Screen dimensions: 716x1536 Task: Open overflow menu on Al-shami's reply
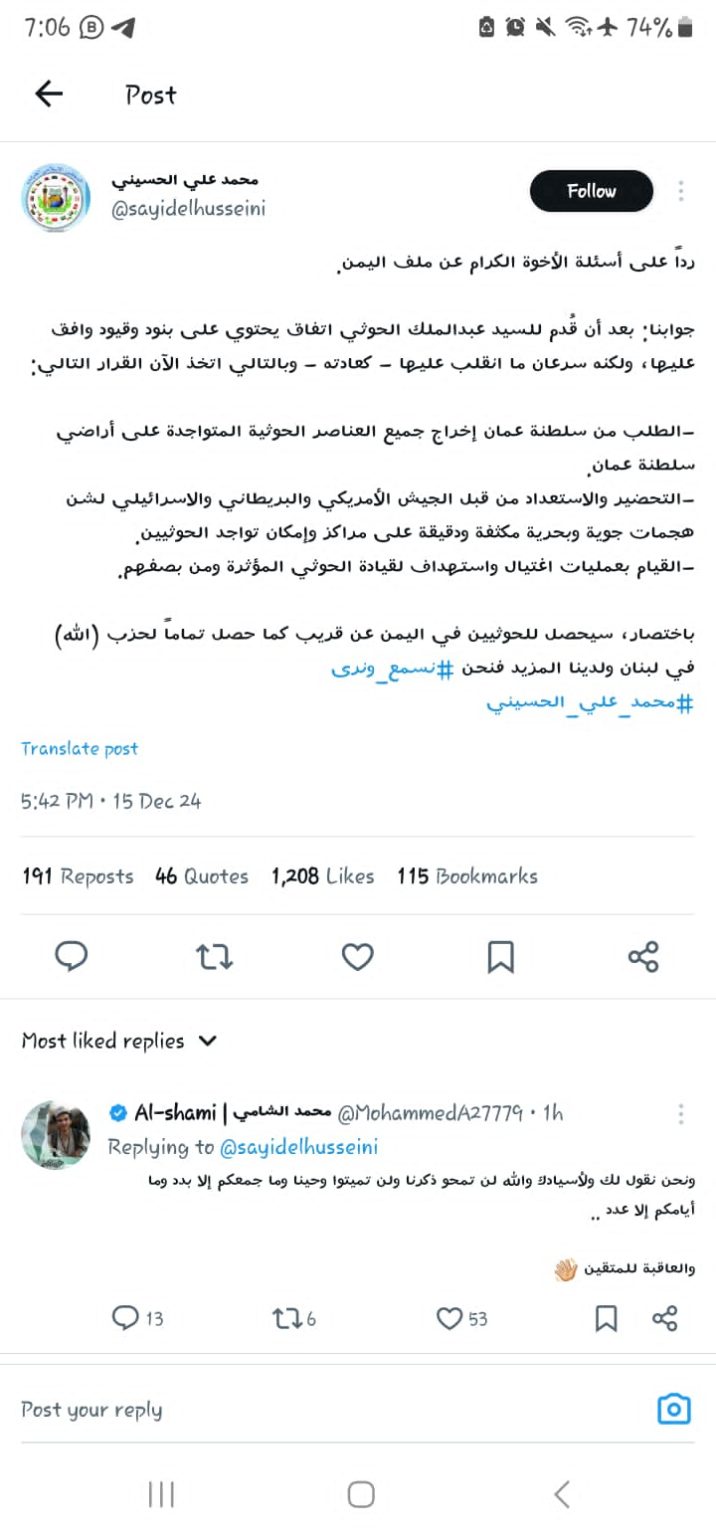click(x=681, y=1114)
